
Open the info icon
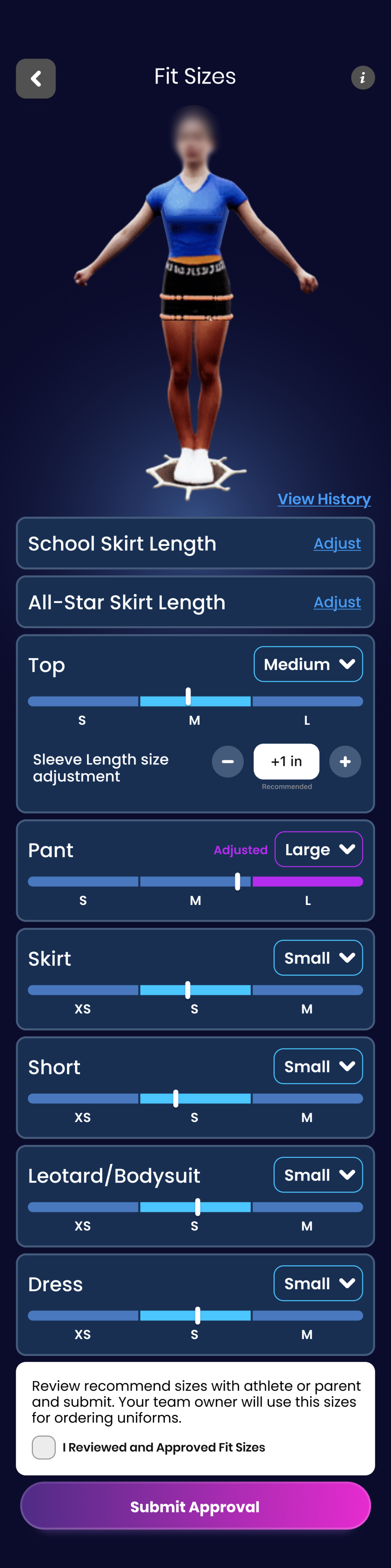(x=362, y=78)
